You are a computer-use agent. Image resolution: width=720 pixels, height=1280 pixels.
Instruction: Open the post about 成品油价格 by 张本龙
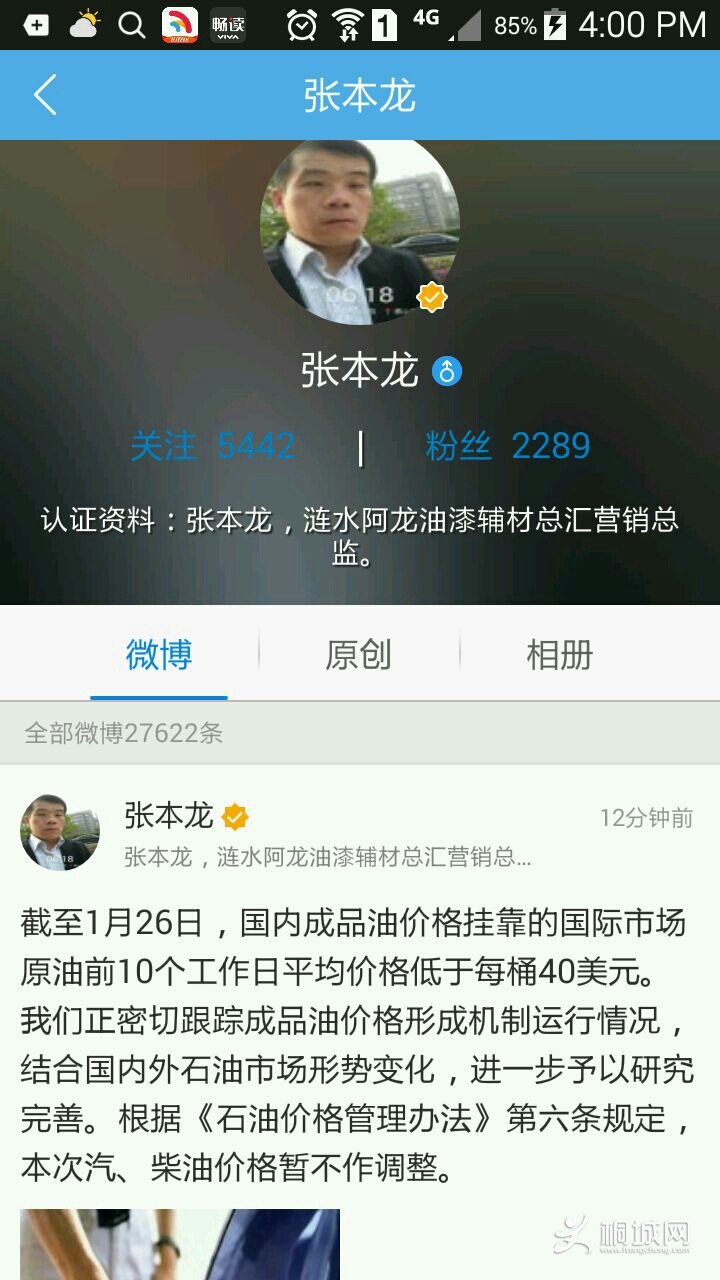(356, 1045)
